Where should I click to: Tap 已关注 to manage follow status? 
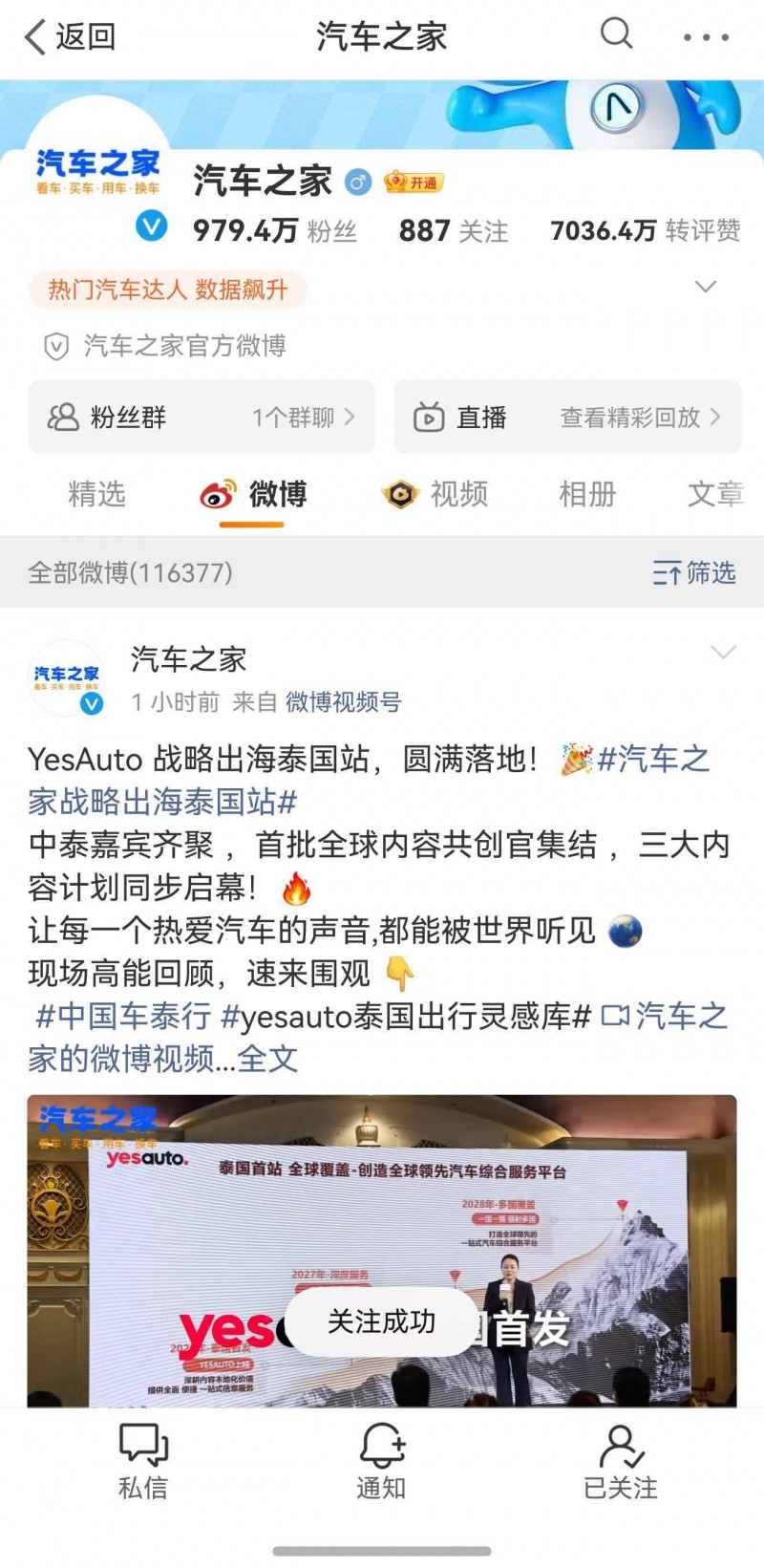click(x=621, y=1461)
